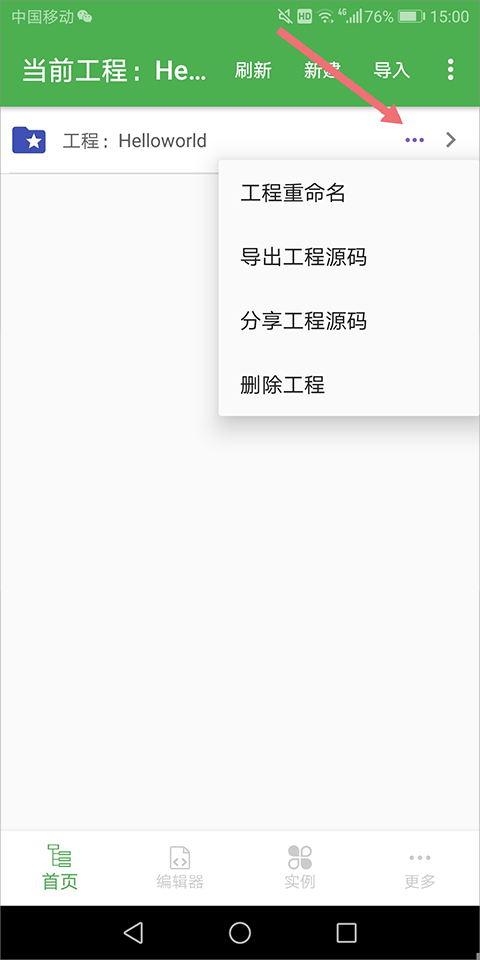Open the 实例 tab

tap(300, 867)
